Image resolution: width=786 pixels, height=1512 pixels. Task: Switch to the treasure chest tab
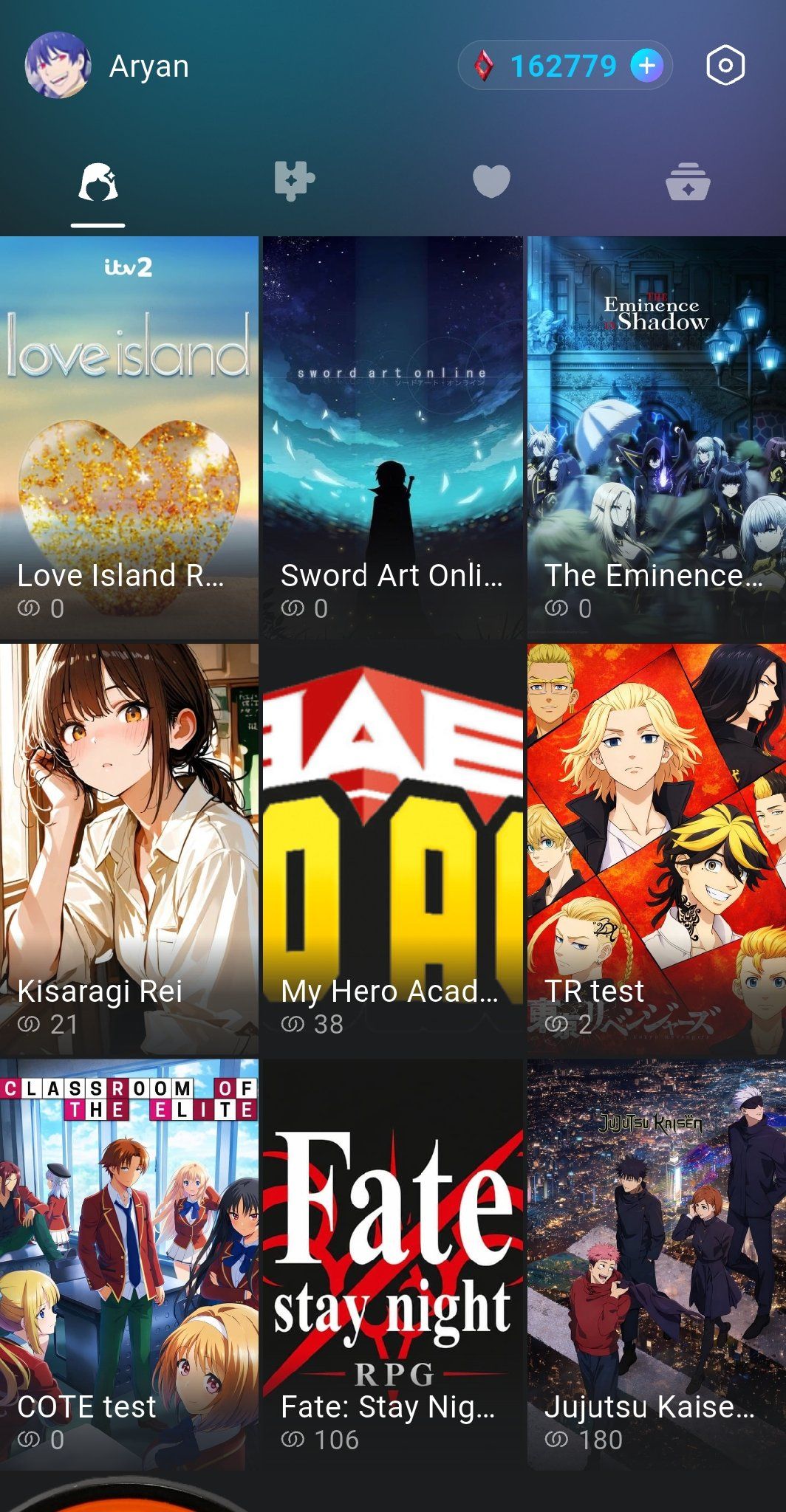click(688, 181)
